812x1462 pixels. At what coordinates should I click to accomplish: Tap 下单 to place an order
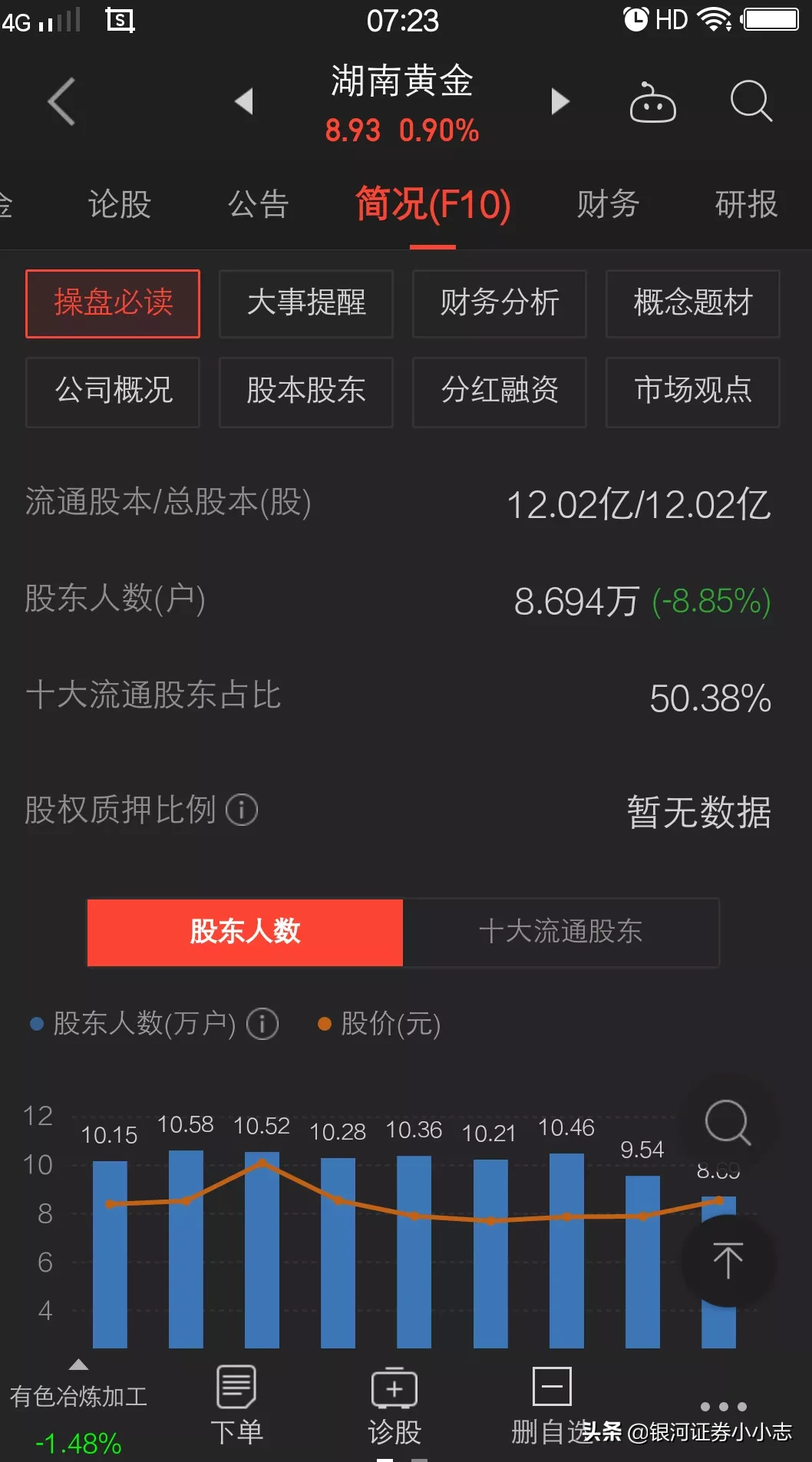[x=236, y=1404]
